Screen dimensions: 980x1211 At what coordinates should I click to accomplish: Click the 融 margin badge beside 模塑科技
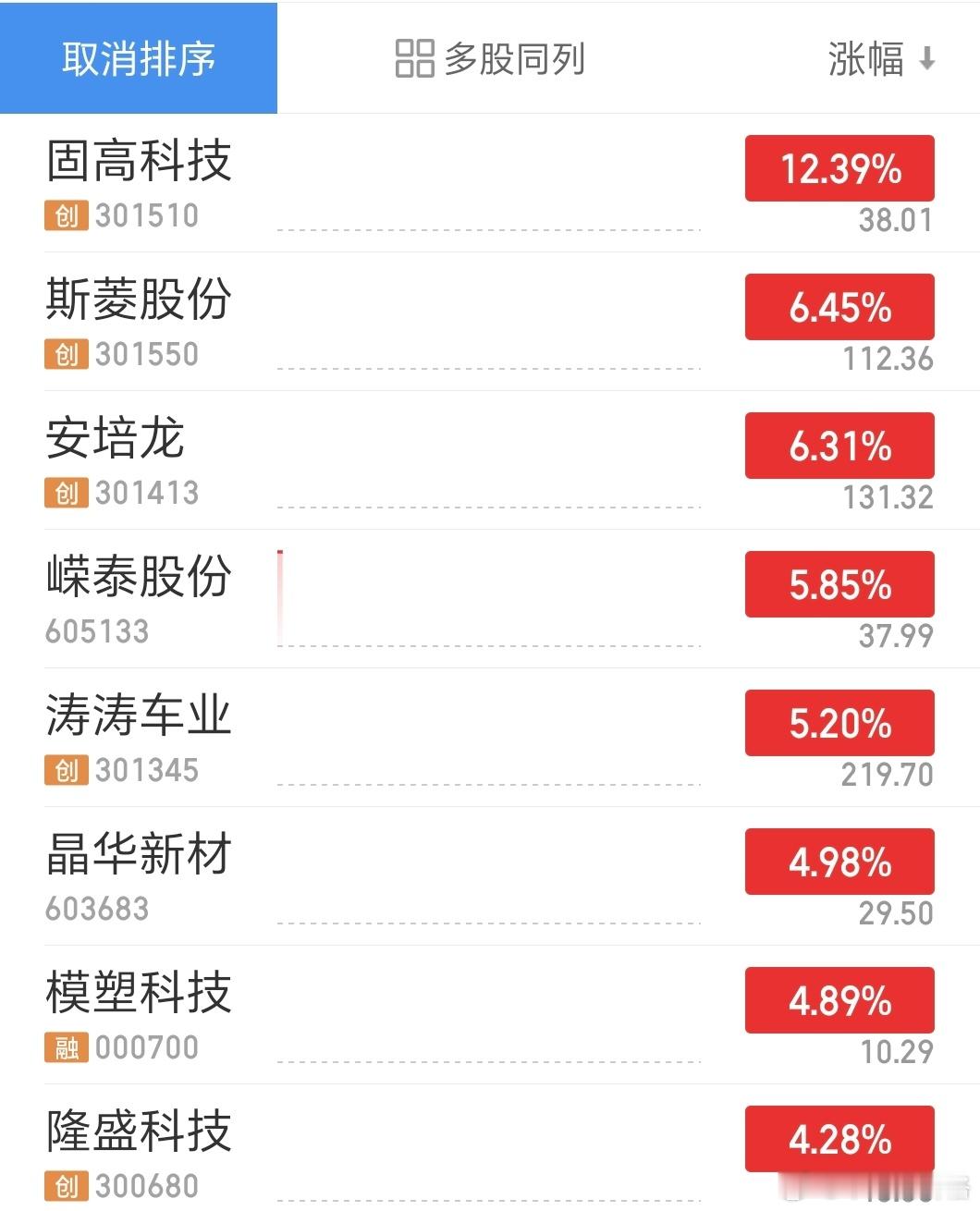65,1047
